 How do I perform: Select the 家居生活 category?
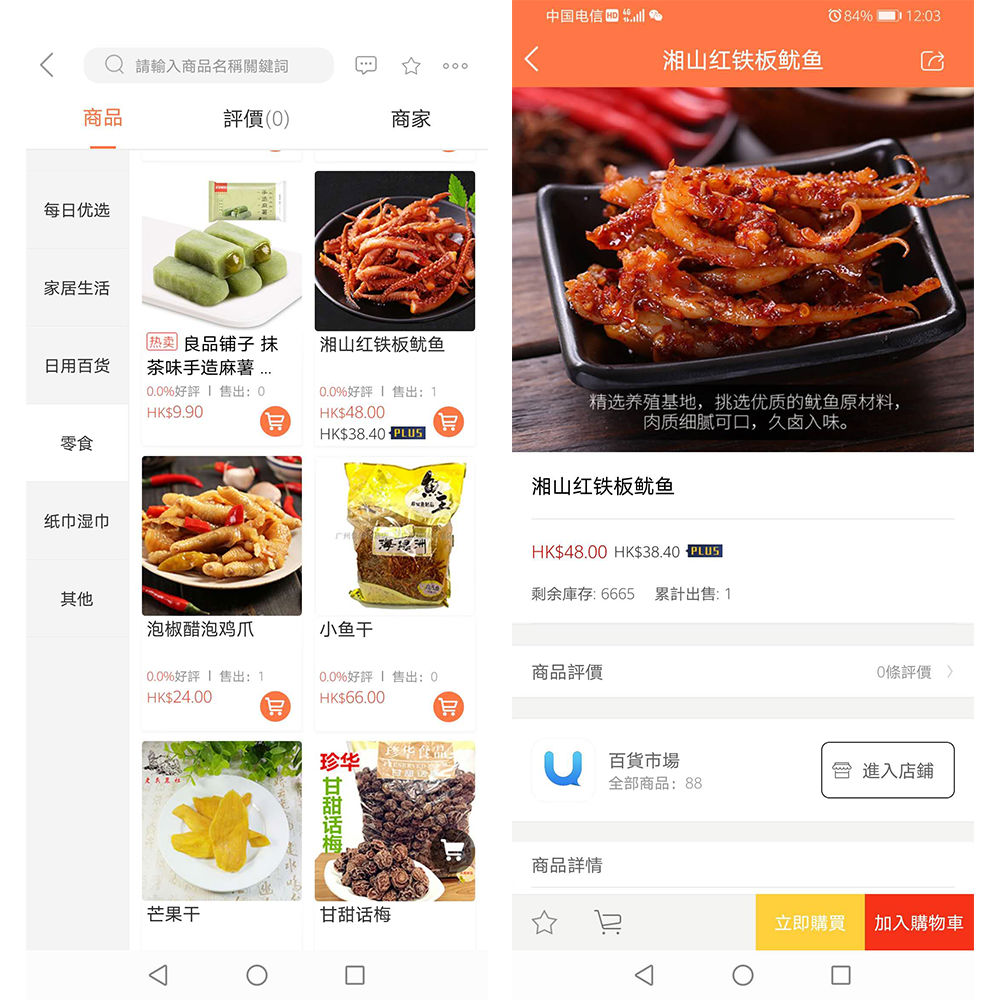77,288
